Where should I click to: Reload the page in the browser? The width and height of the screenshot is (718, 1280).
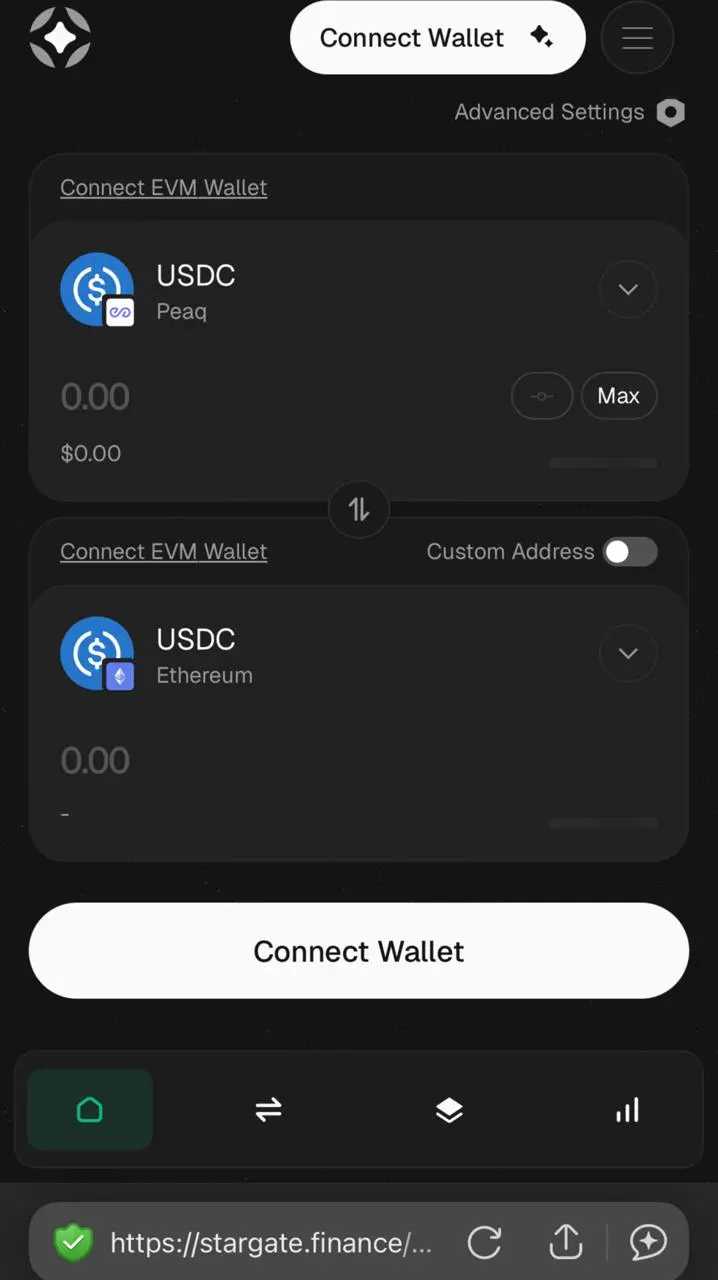[485, 1243]
